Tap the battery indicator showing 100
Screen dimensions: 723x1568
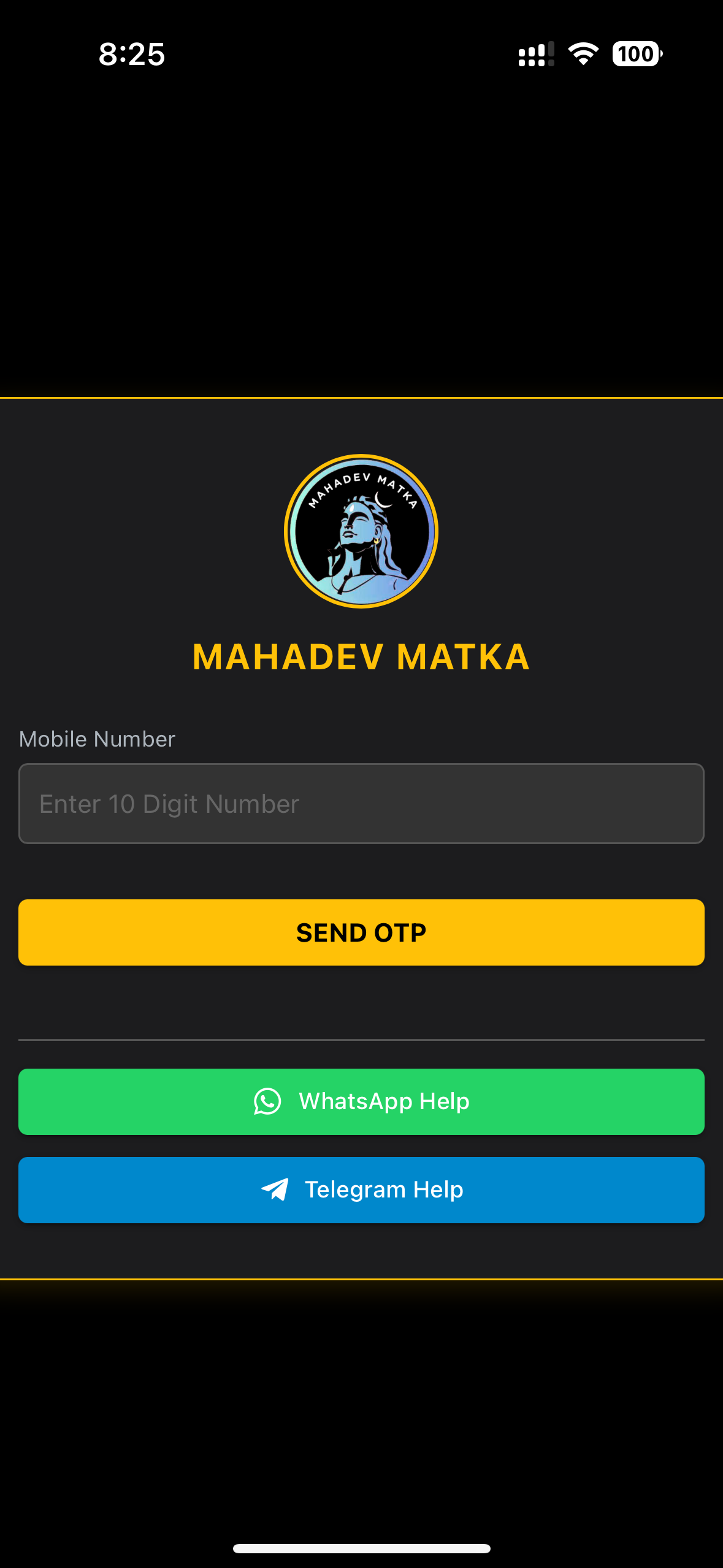coord(636,55)
